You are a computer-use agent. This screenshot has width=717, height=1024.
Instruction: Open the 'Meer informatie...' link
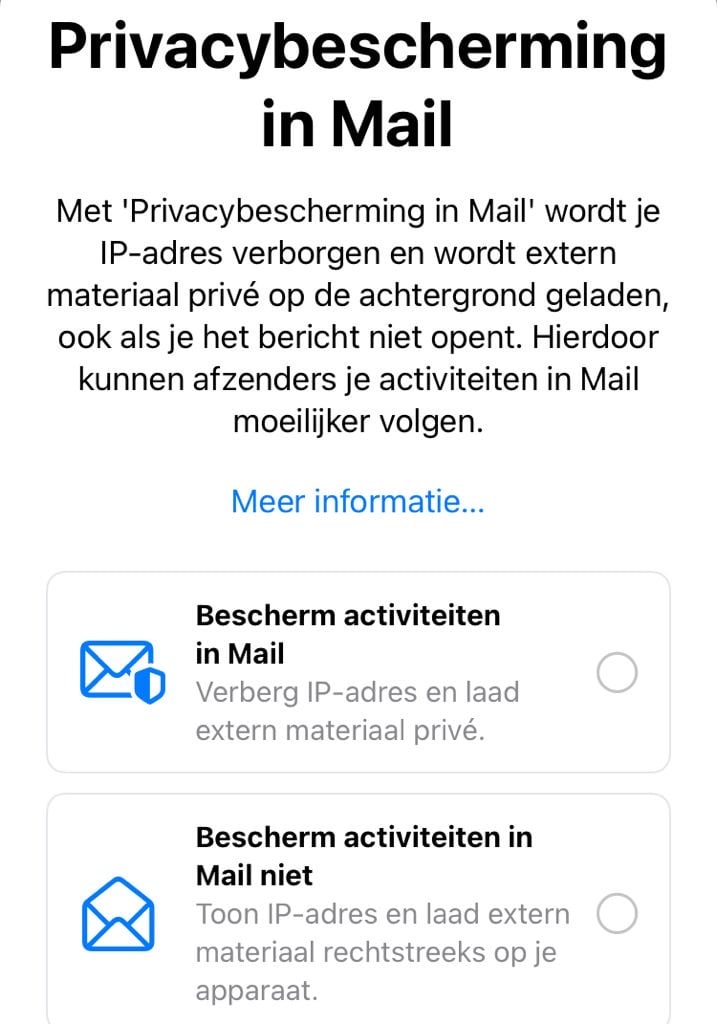tap(358, 501)
